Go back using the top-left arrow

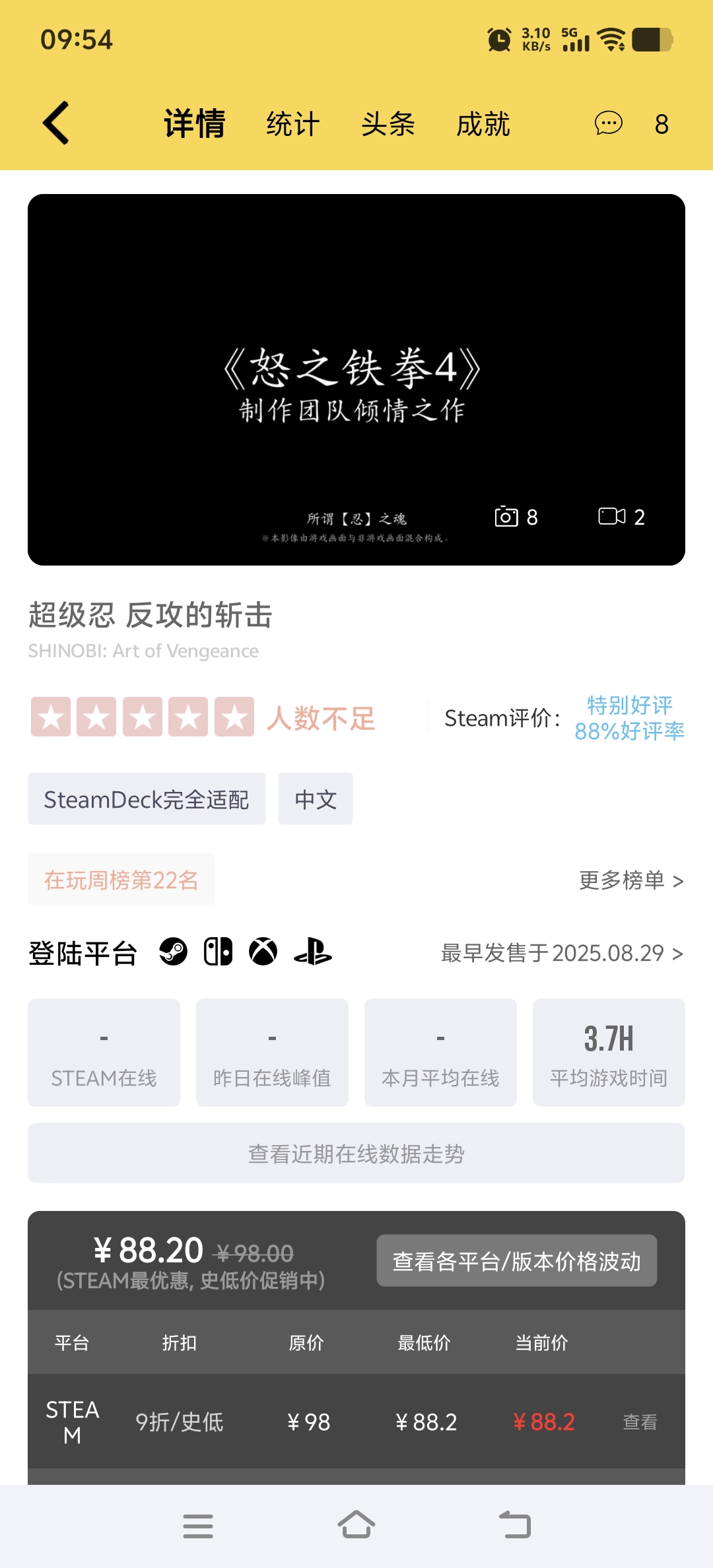coord(57,123)
